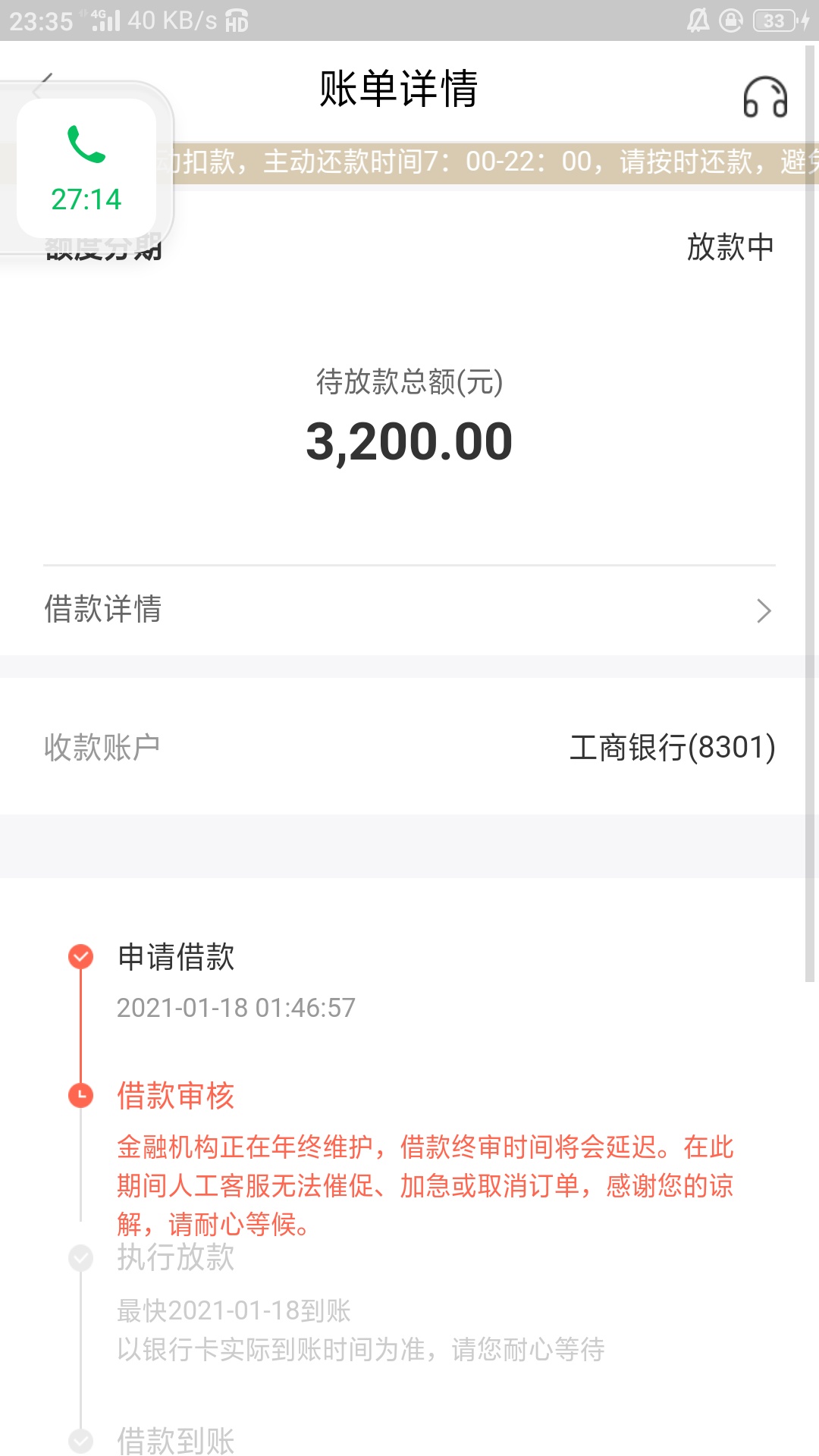This screenshot has width=819, height=1456.
Task: Open customer service headset icon
Action: coord(765,97)
